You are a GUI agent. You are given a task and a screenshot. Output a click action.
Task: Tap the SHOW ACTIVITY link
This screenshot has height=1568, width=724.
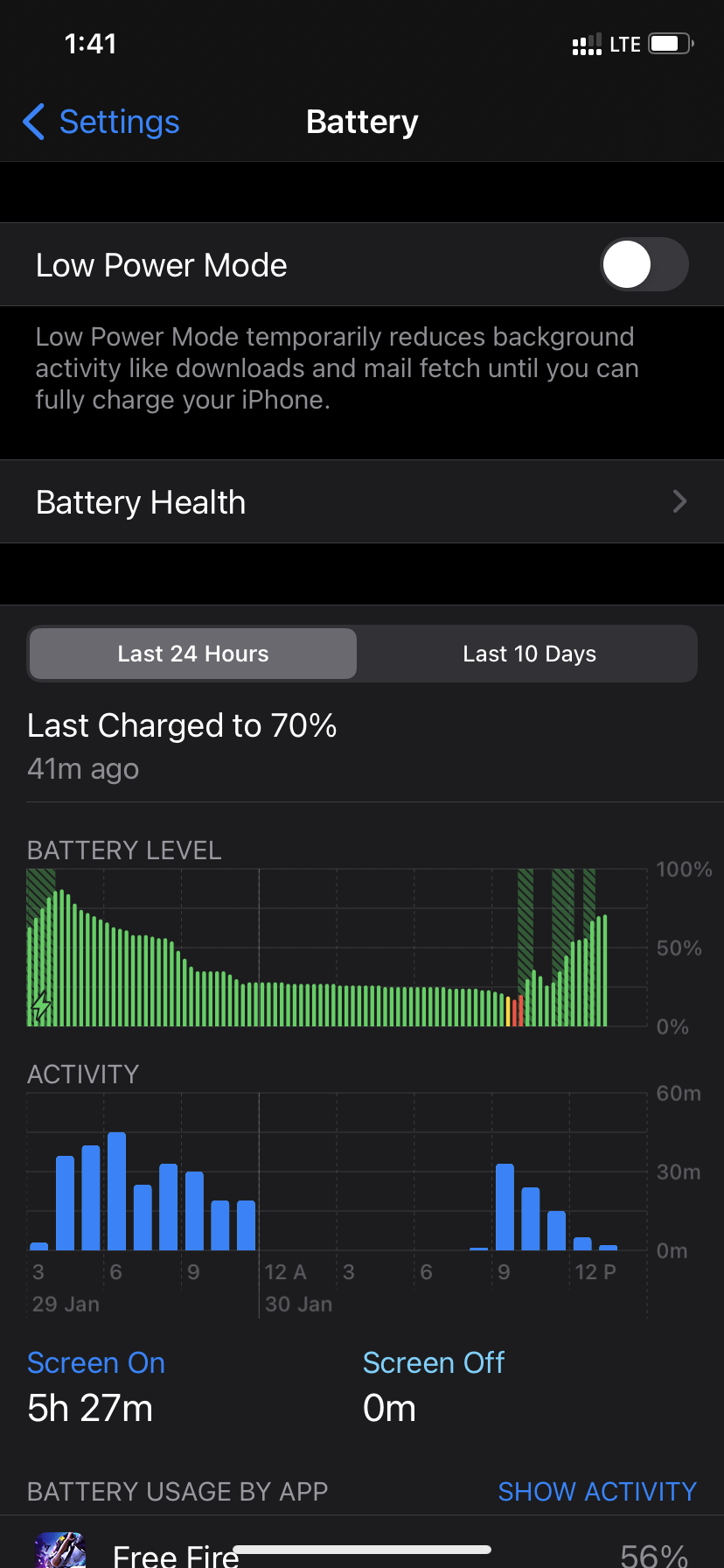pyautogui.click(x=597, y=1491)
